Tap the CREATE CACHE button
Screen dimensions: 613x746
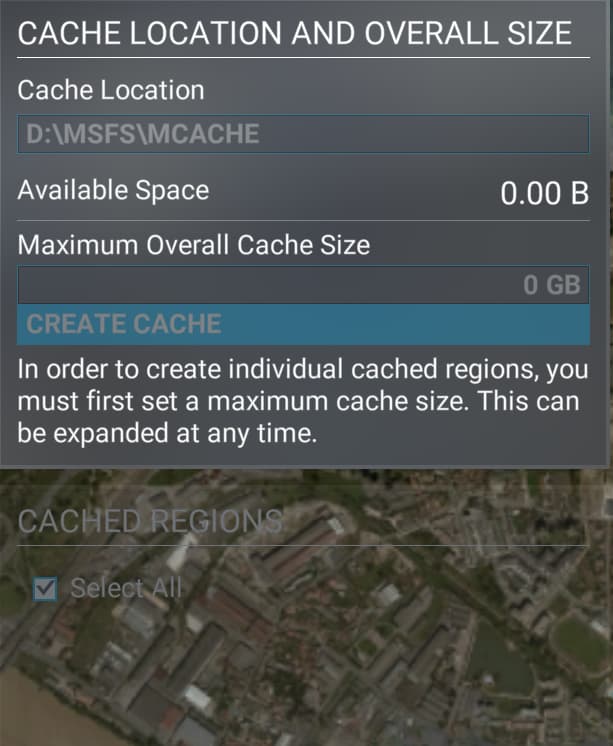[303, 325]
